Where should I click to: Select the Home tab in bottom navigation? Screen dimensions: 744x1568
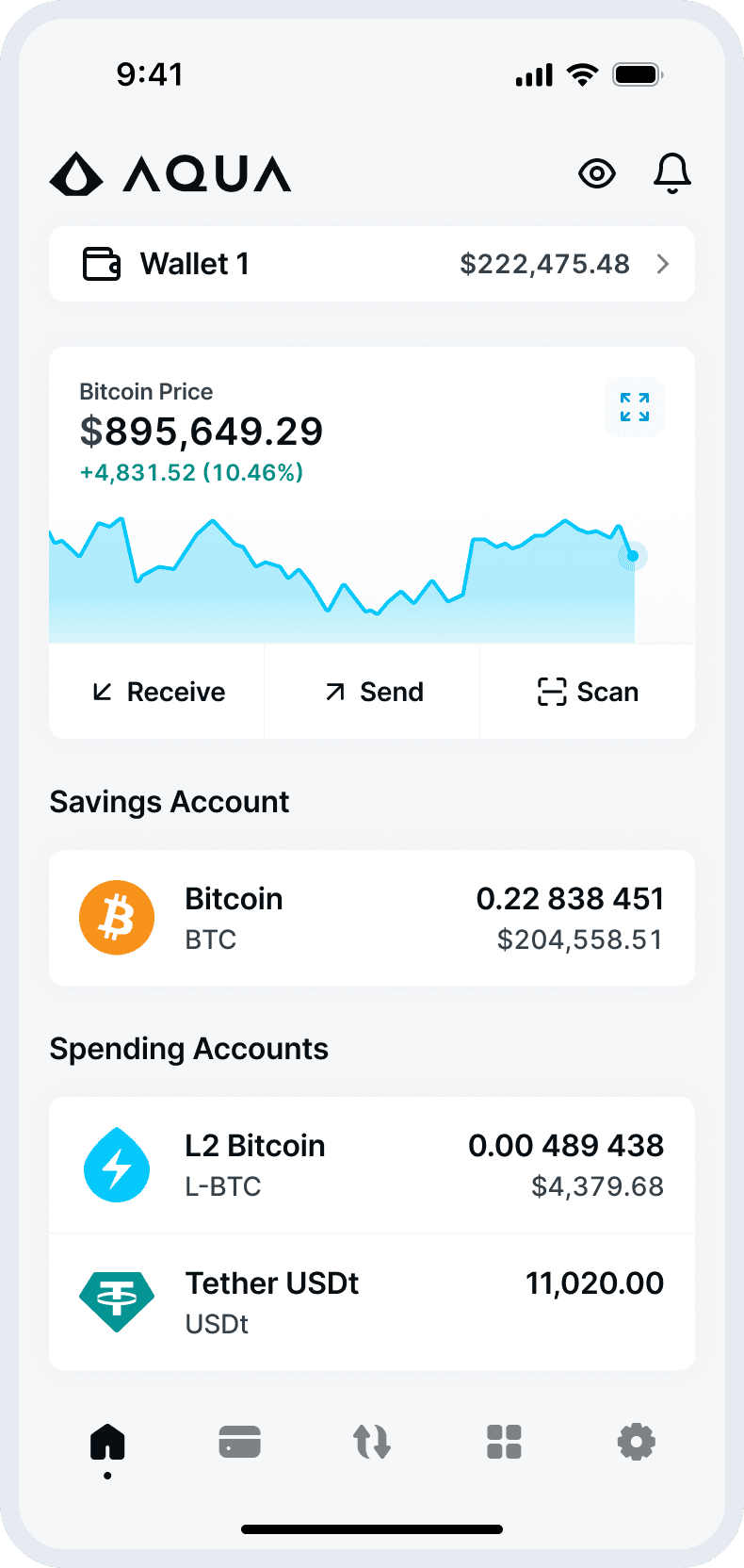107,1441
